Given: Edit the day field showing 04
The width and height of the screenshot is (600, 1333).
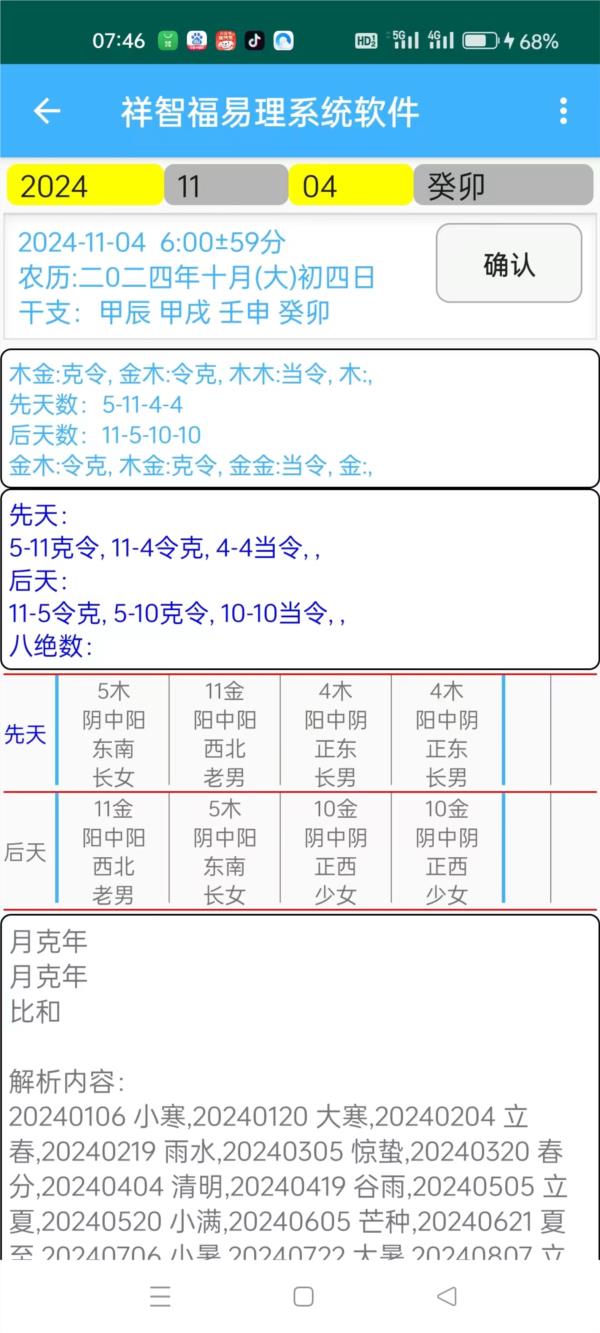Looking at the screenshot, I should click(x=351, y=185).
